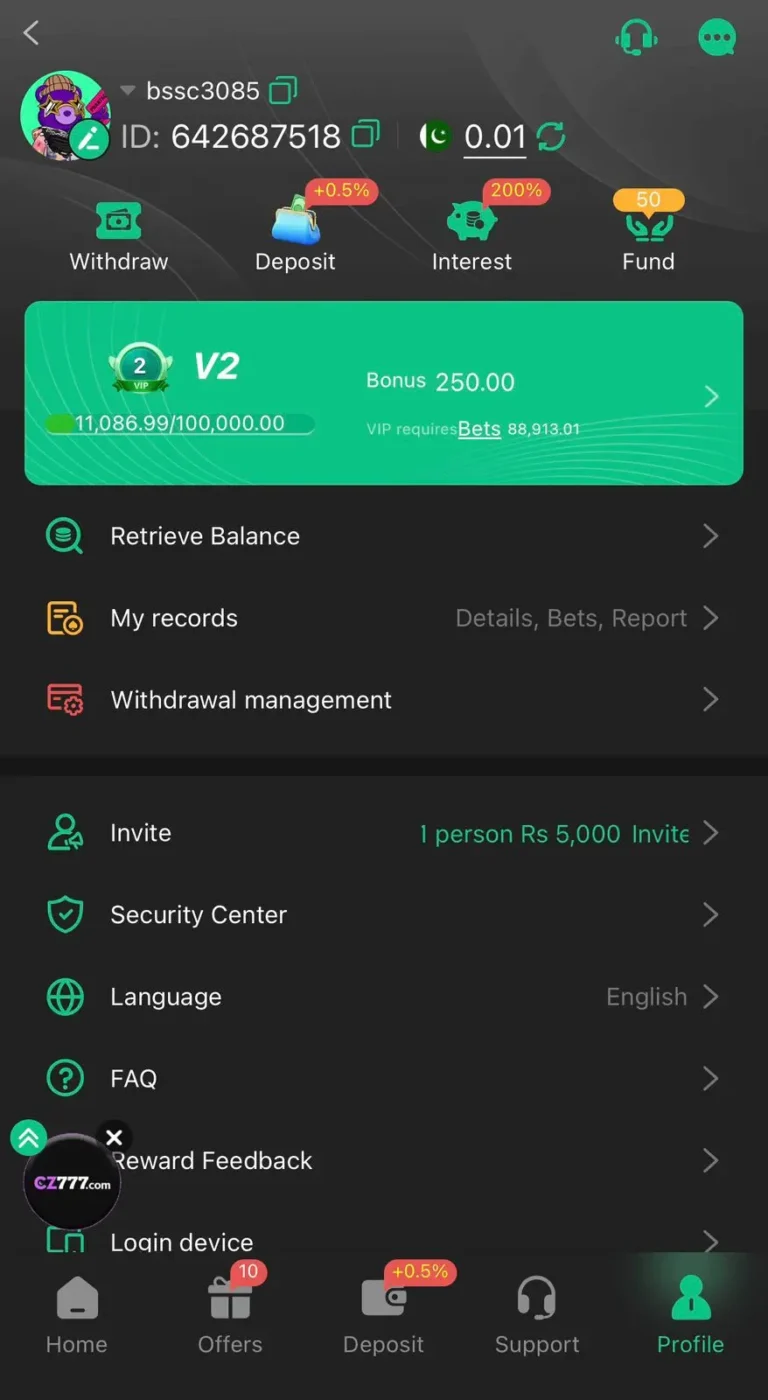Open the Fund shortcut

click(648, 237)
